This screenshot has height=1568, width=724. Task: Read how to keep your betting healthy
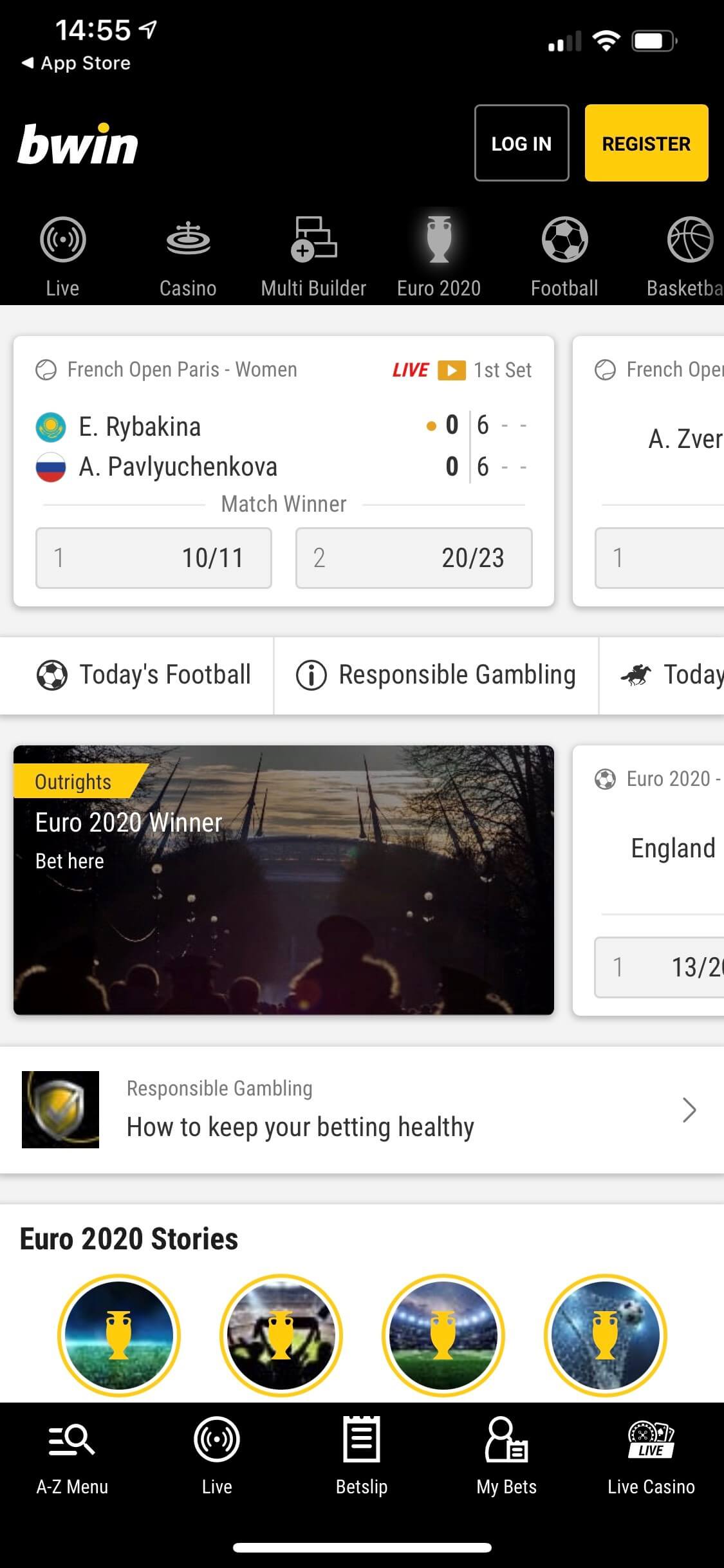click(362, 1110)
